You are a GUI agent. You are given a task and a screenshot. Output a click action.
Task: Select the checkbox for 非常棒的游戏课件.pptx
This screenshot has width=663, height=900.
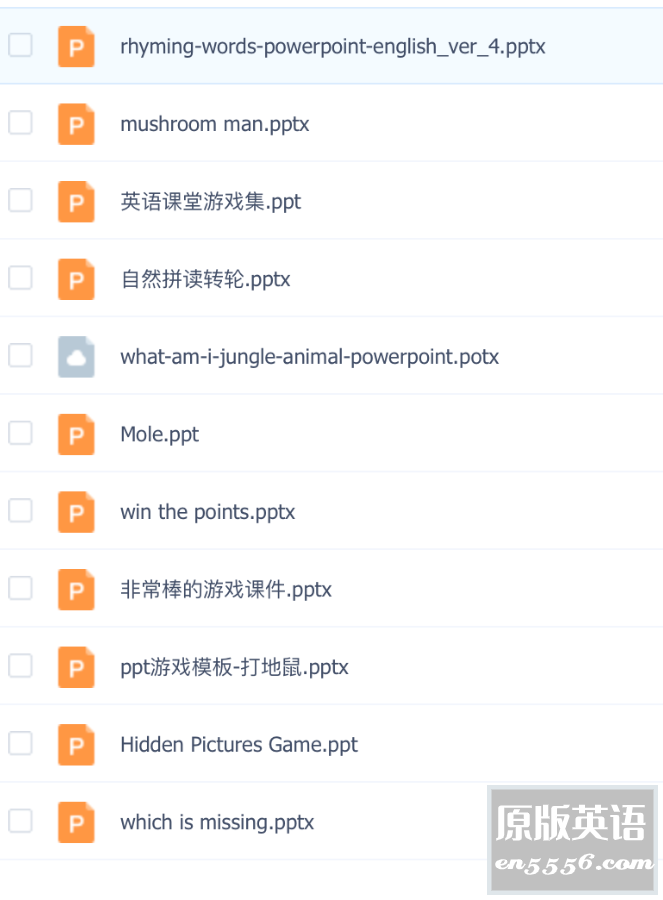(x=20, y=588)
